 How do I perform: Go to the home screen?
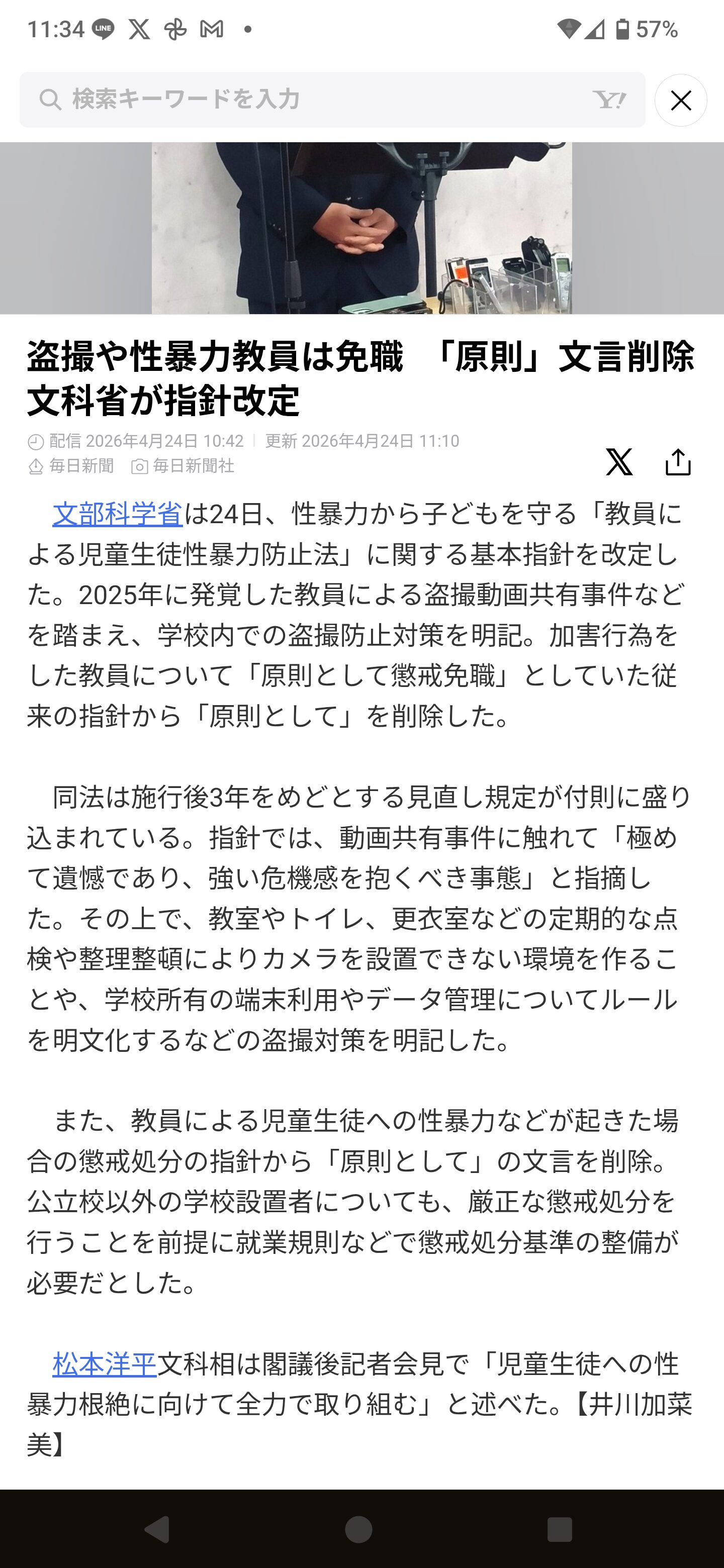pos(358,1528)
